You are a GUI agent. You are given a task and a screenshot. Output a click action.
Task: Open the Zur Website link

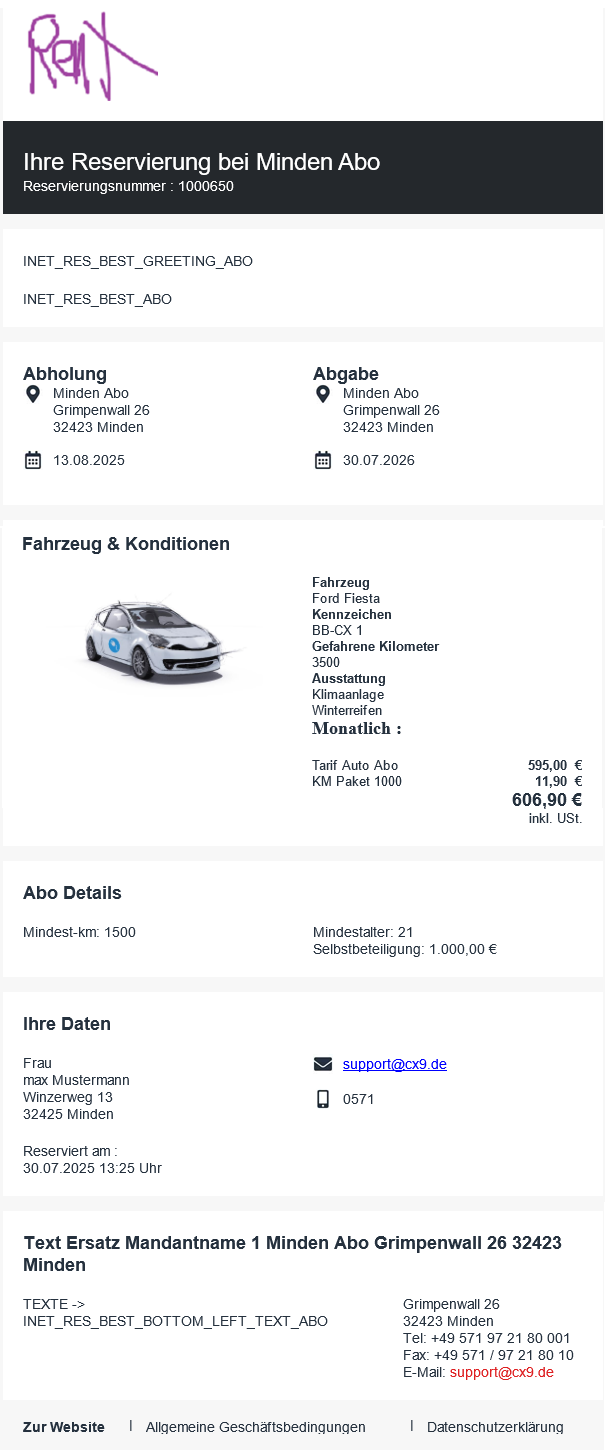[x=64, y=1427]
